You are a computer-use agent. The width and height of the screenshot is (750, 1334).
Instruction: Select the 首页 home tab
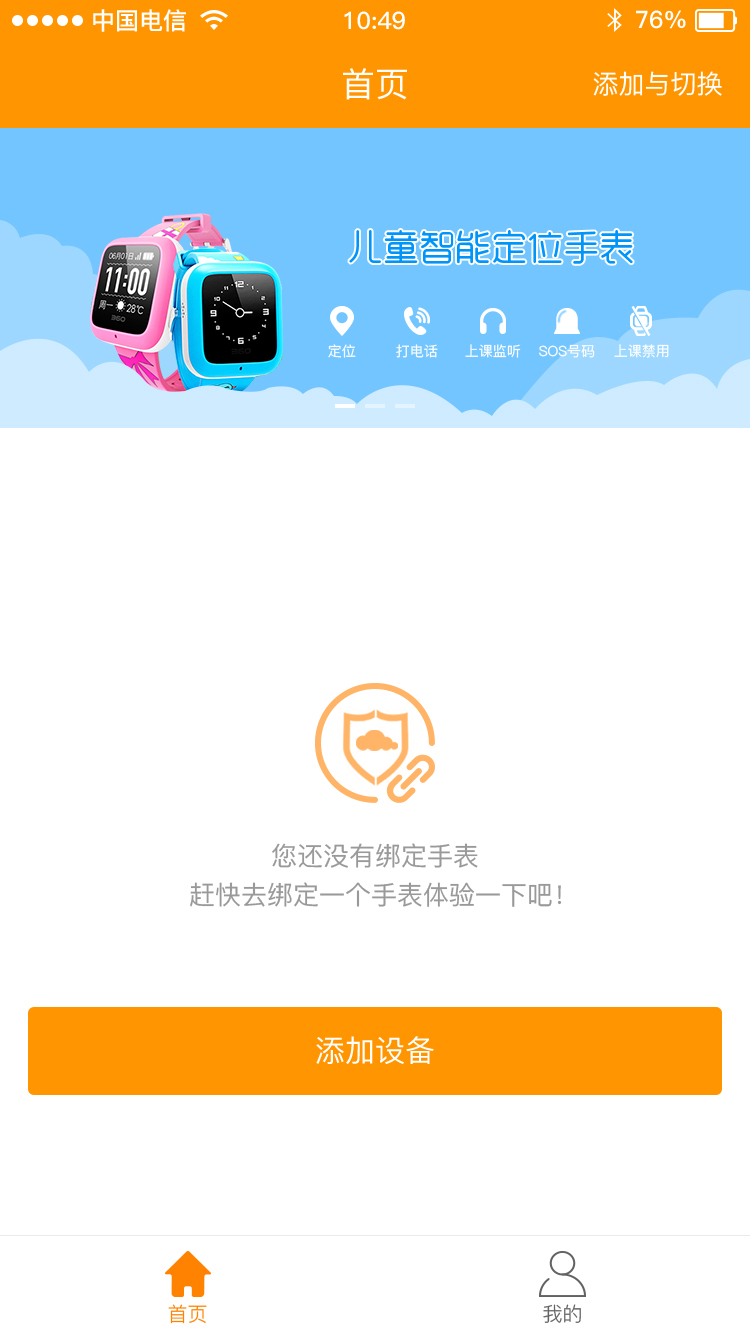[x=188, y=1286]
